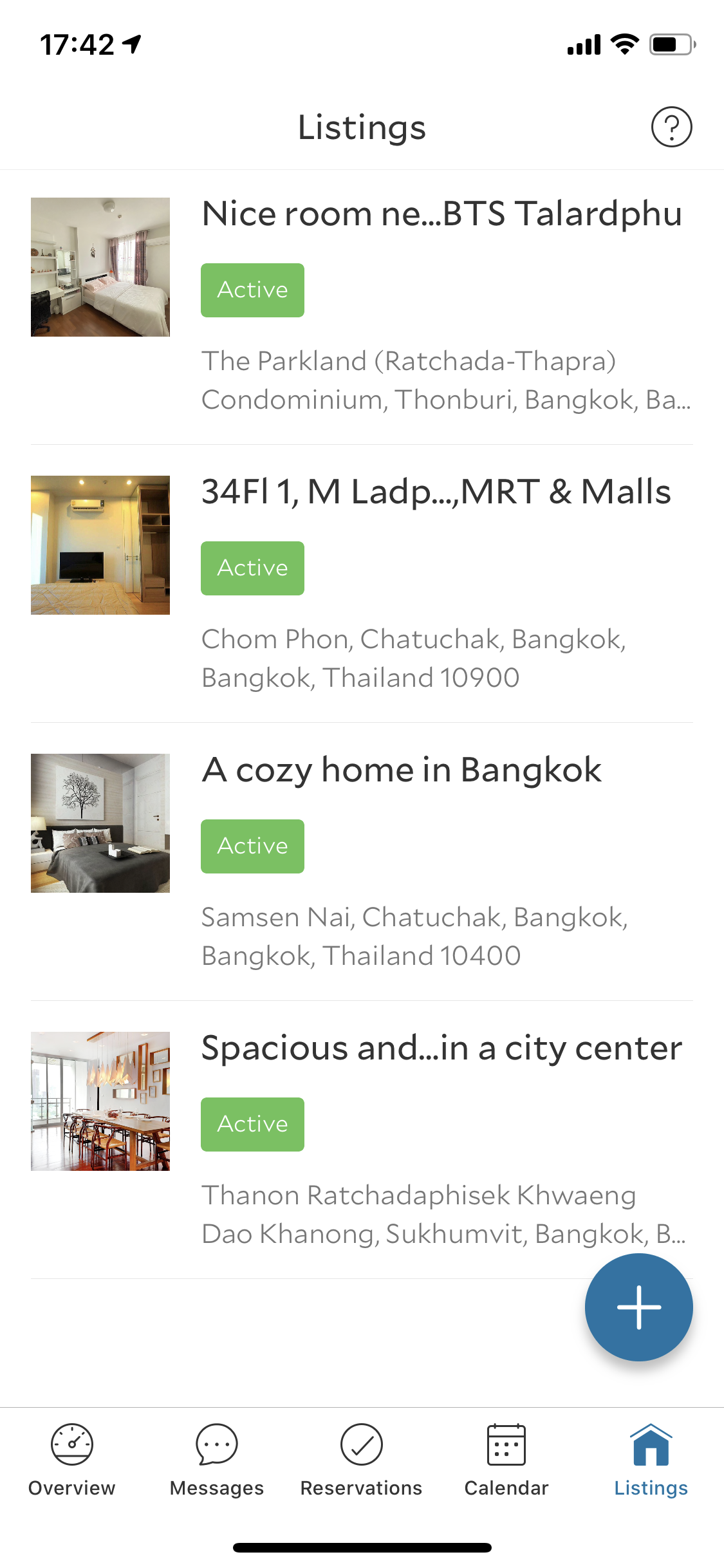The image size is (724, 1568).
Task: Select the Spacious city center listing
Action: coord(441,1049)
